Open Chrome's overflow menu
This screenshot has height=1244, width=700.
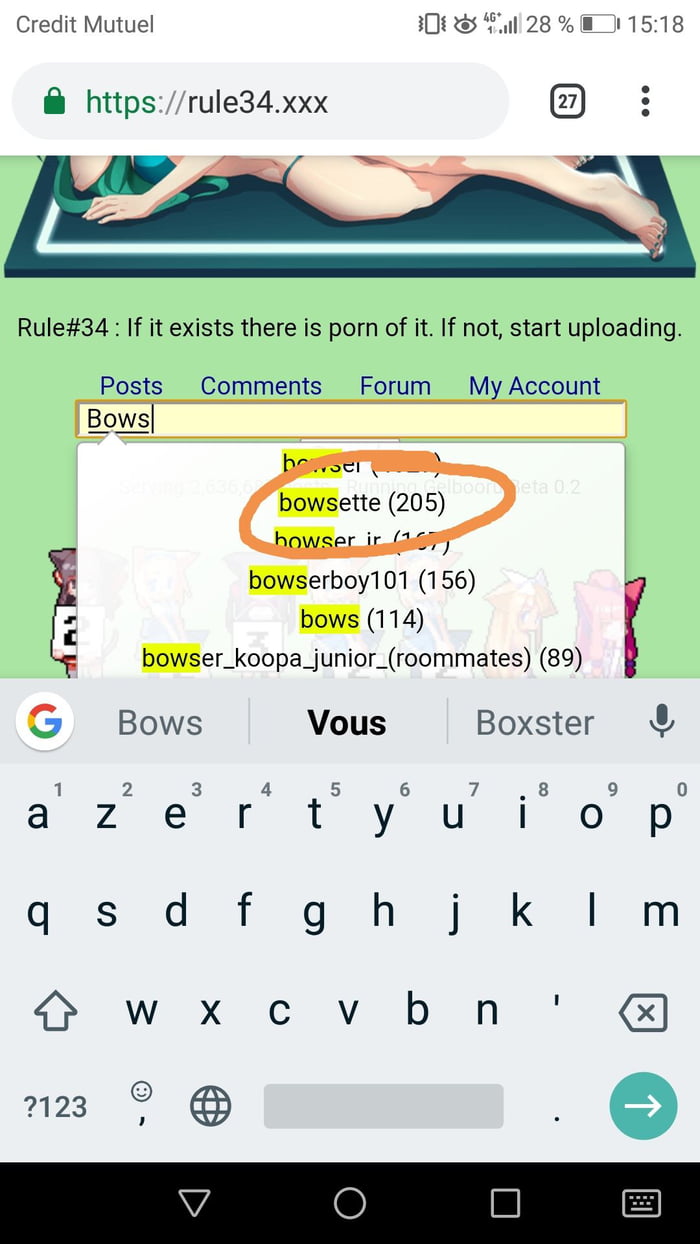click(x=645, y=101)
